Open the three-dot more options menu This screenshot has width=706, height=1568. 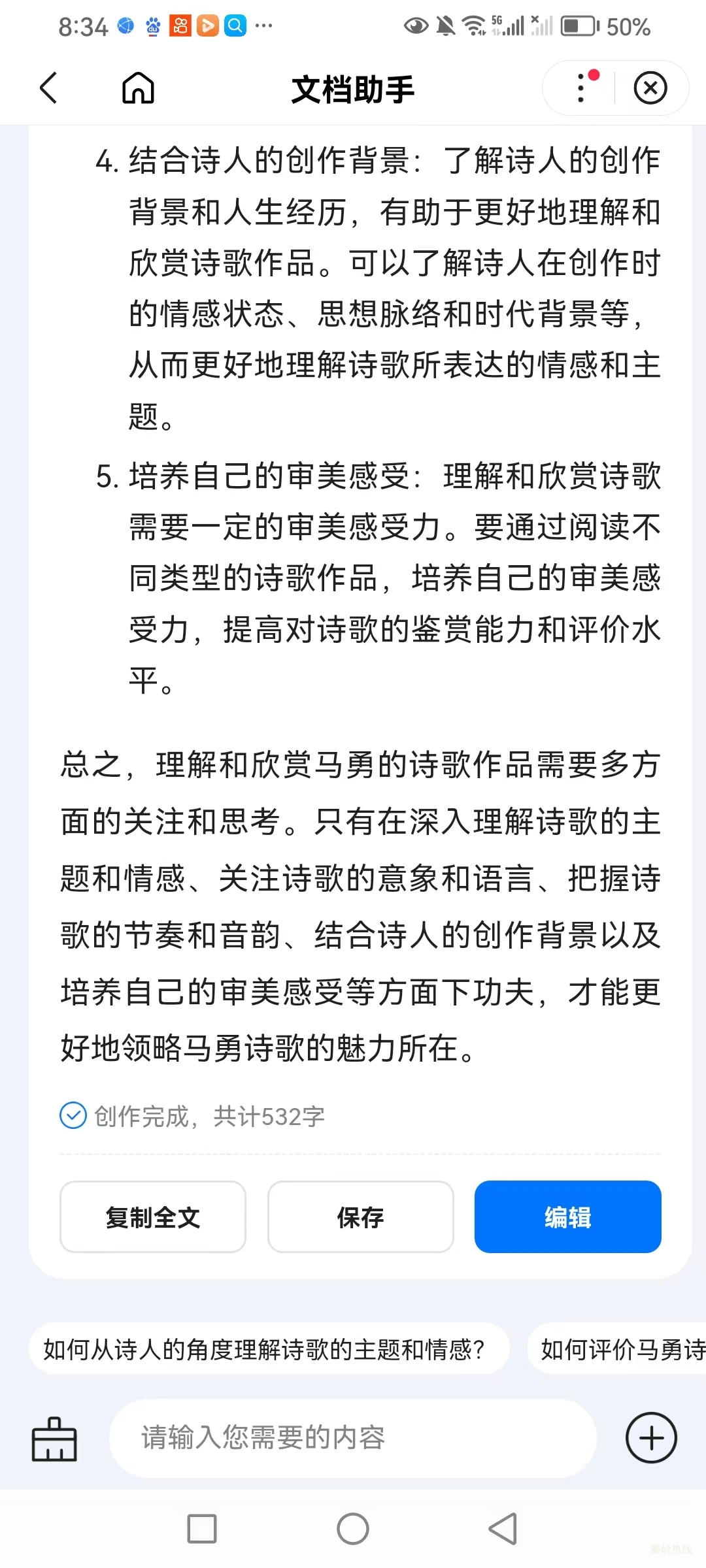click(580, 88)
